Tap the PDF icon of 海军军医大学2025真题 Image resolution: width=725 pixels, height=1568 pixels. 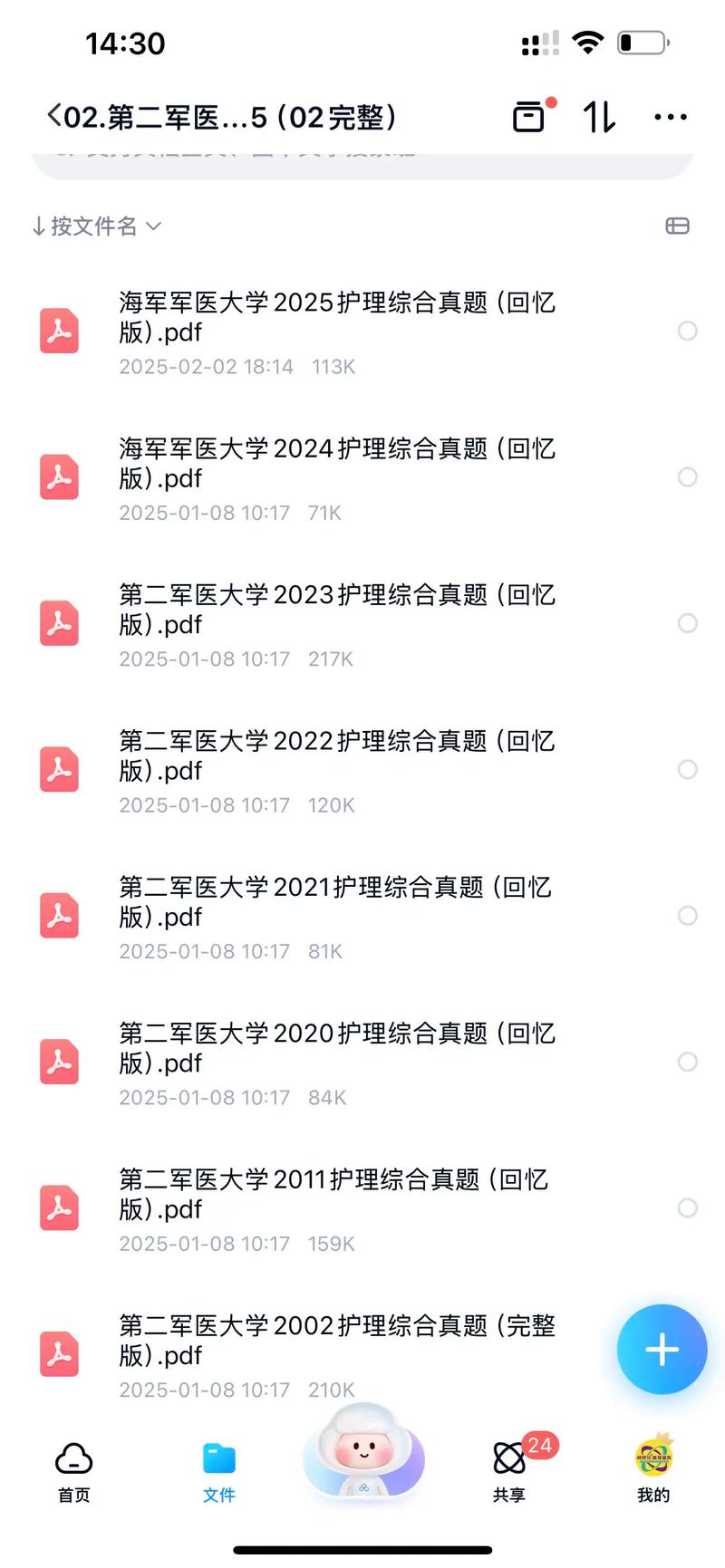(58, 330)
